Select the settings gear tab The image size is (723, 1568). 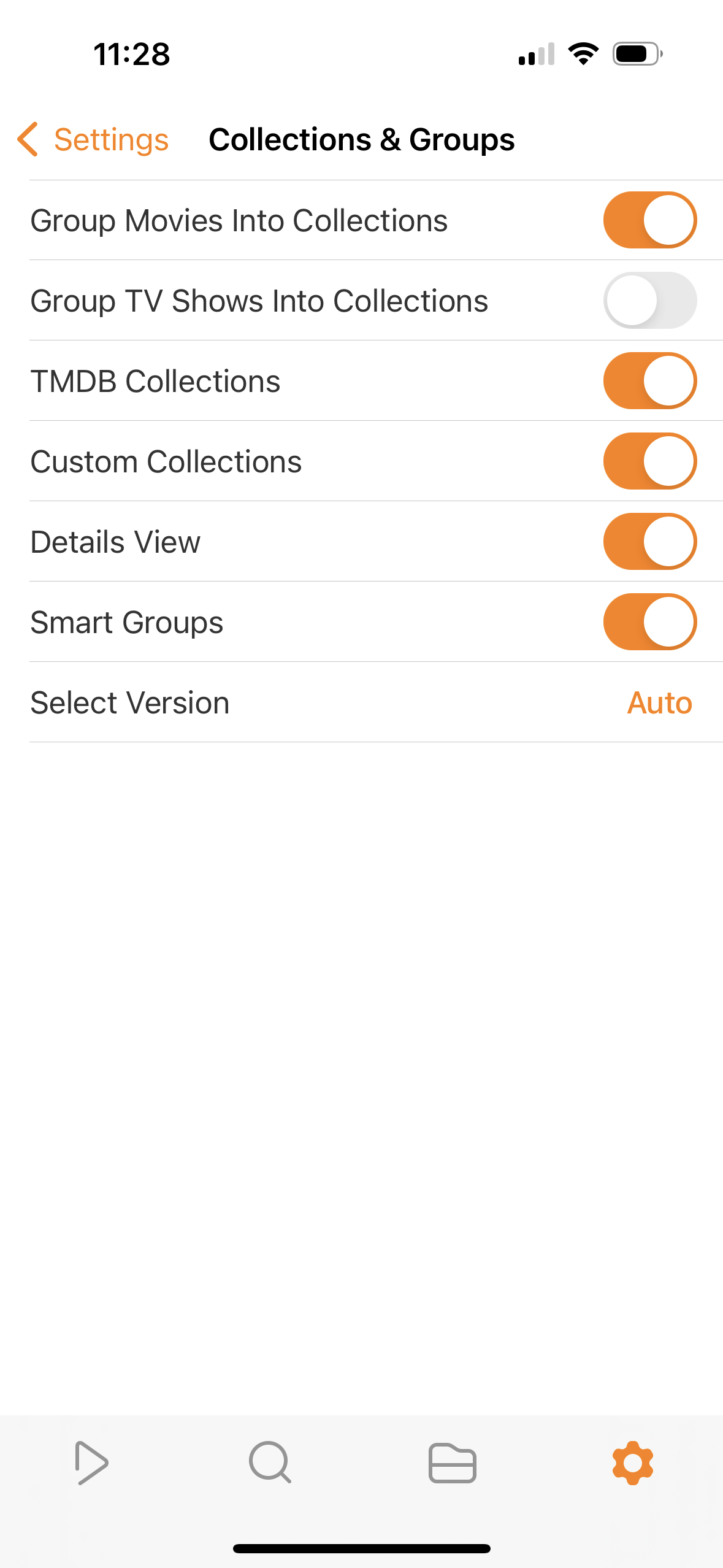(x=633, y=1463)
